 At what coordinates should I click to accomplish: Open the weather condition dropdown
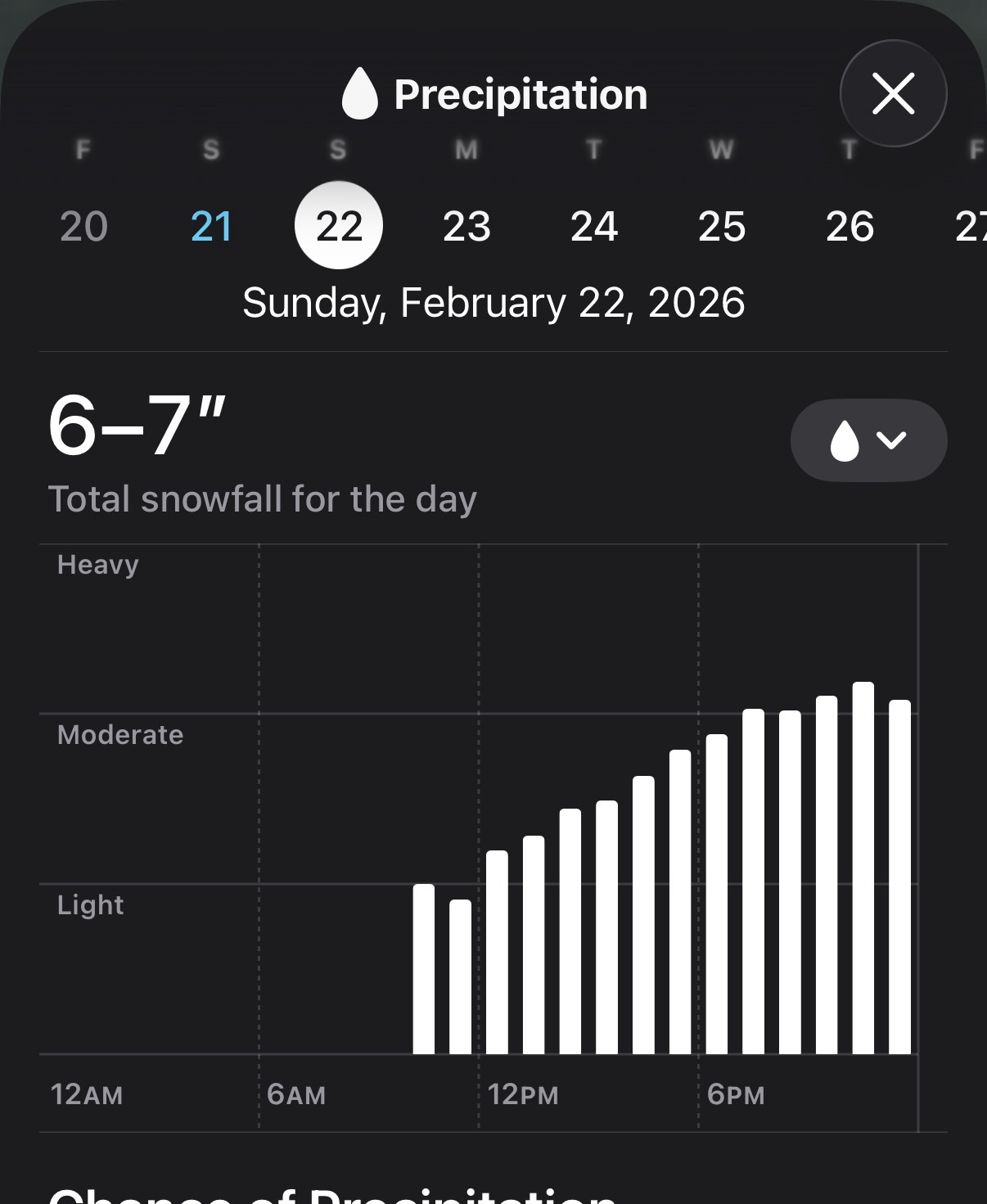click(x=868, y=440)
